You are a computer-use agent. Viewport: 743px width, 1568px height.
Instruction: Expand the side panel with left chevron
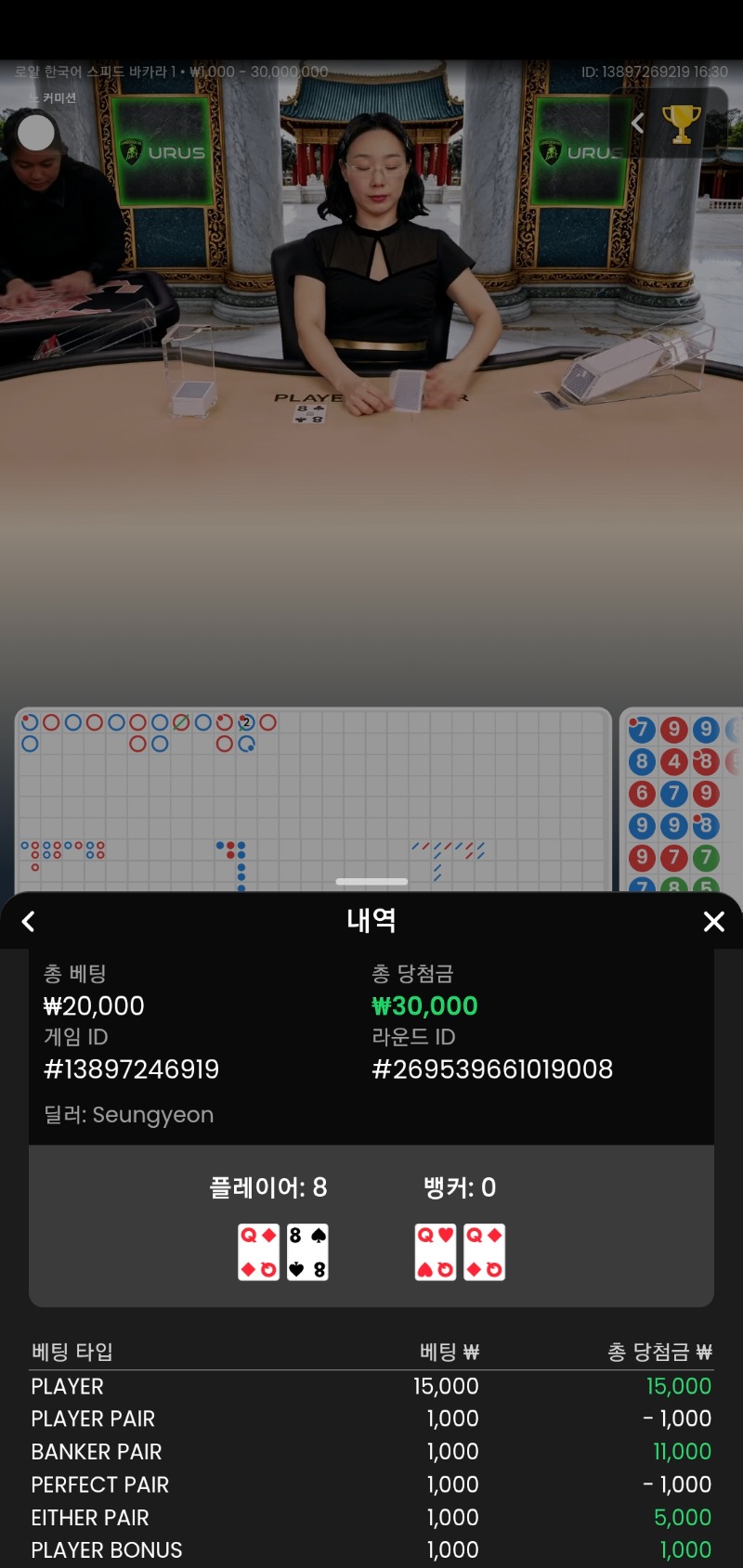[x=637, y=123]
